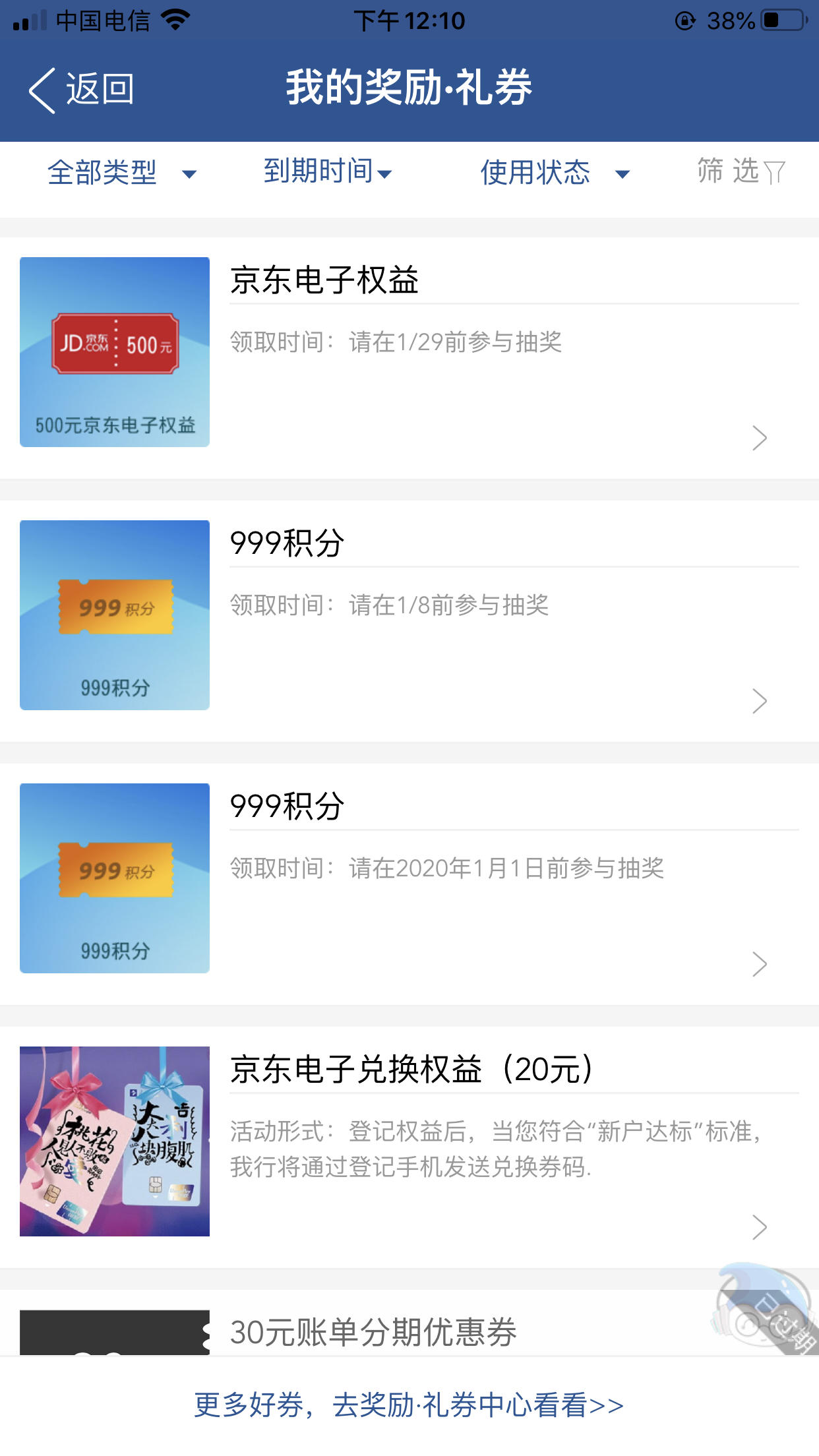
Task: Open the 到期时间 sort dropdown
Action: point(328,171)
